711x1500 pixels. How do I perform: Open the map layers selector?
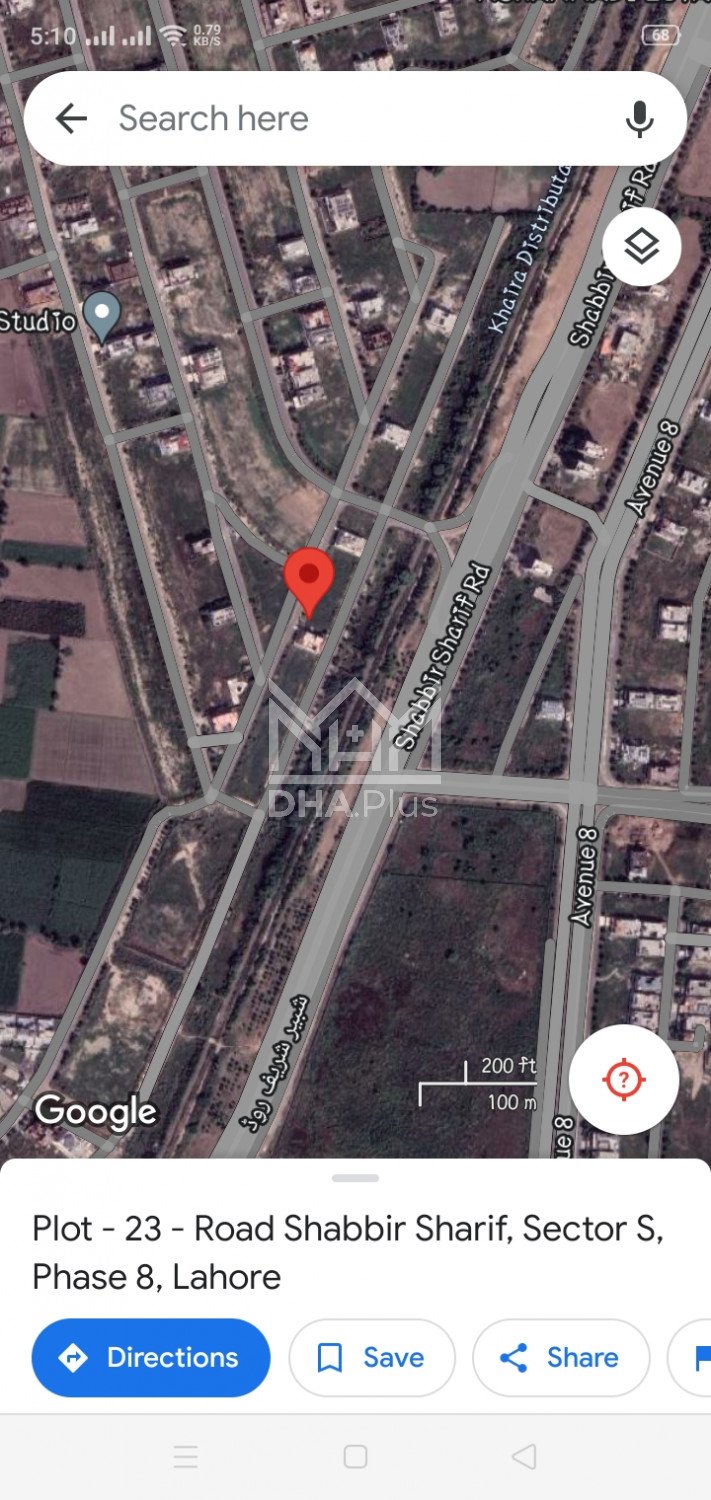coord(641,246)
